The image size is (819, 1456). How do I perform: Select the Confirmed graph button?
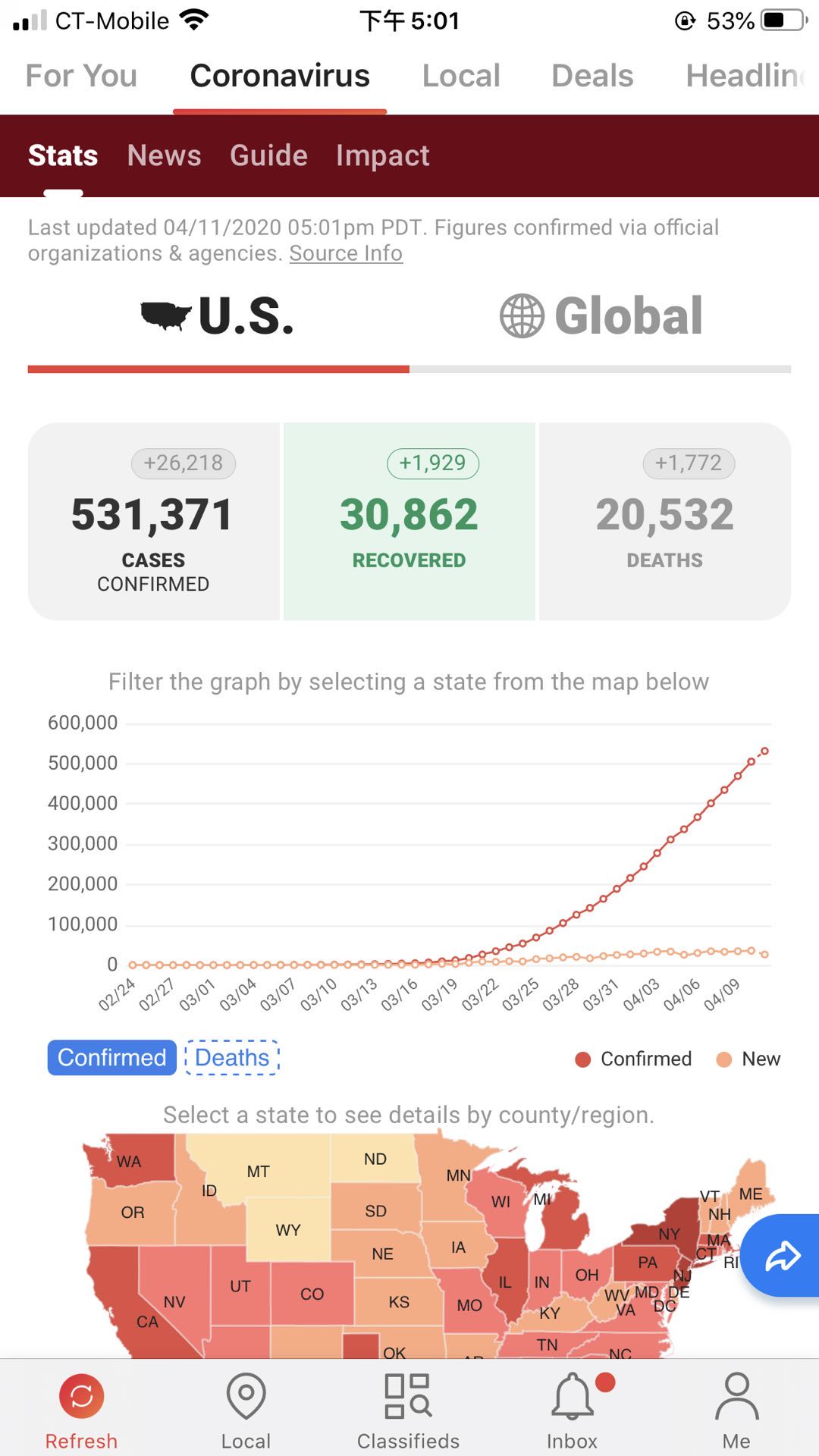click(x=111, y=1057)
